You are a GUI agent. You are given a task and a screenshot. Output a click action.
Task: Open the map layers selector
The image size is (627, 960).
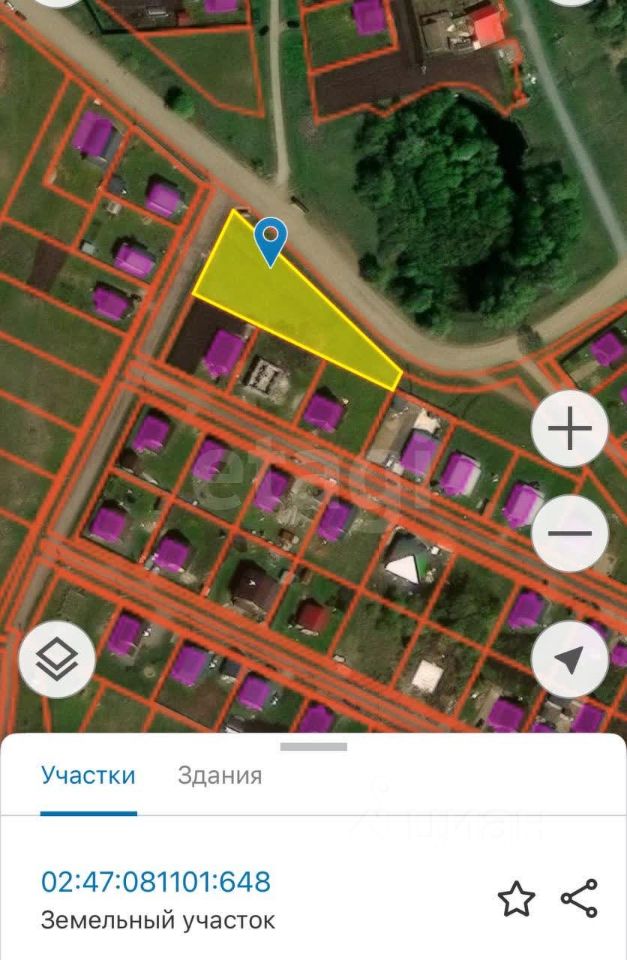pyautogui.click(x=57, y=660)
